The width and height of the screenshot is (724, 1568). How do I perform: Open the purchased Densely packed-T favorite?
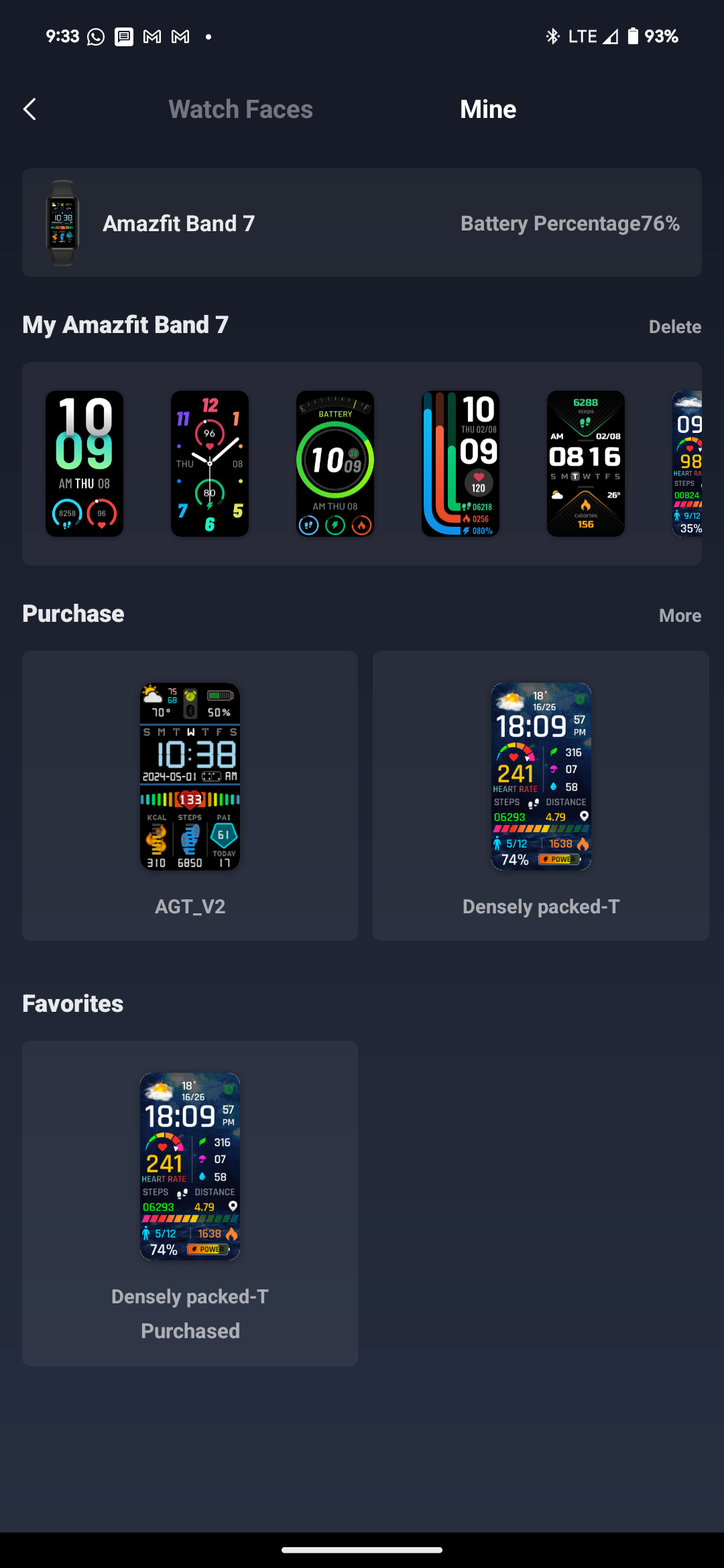coord(190,1203)
